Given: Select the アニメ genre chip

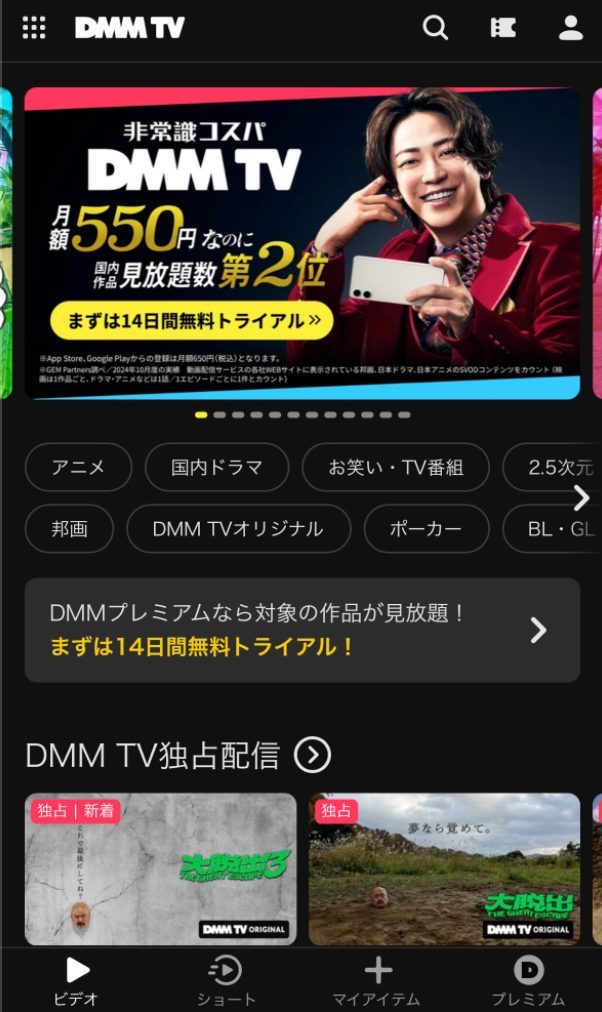Looking at the screenshot, I should click(78, 467).
